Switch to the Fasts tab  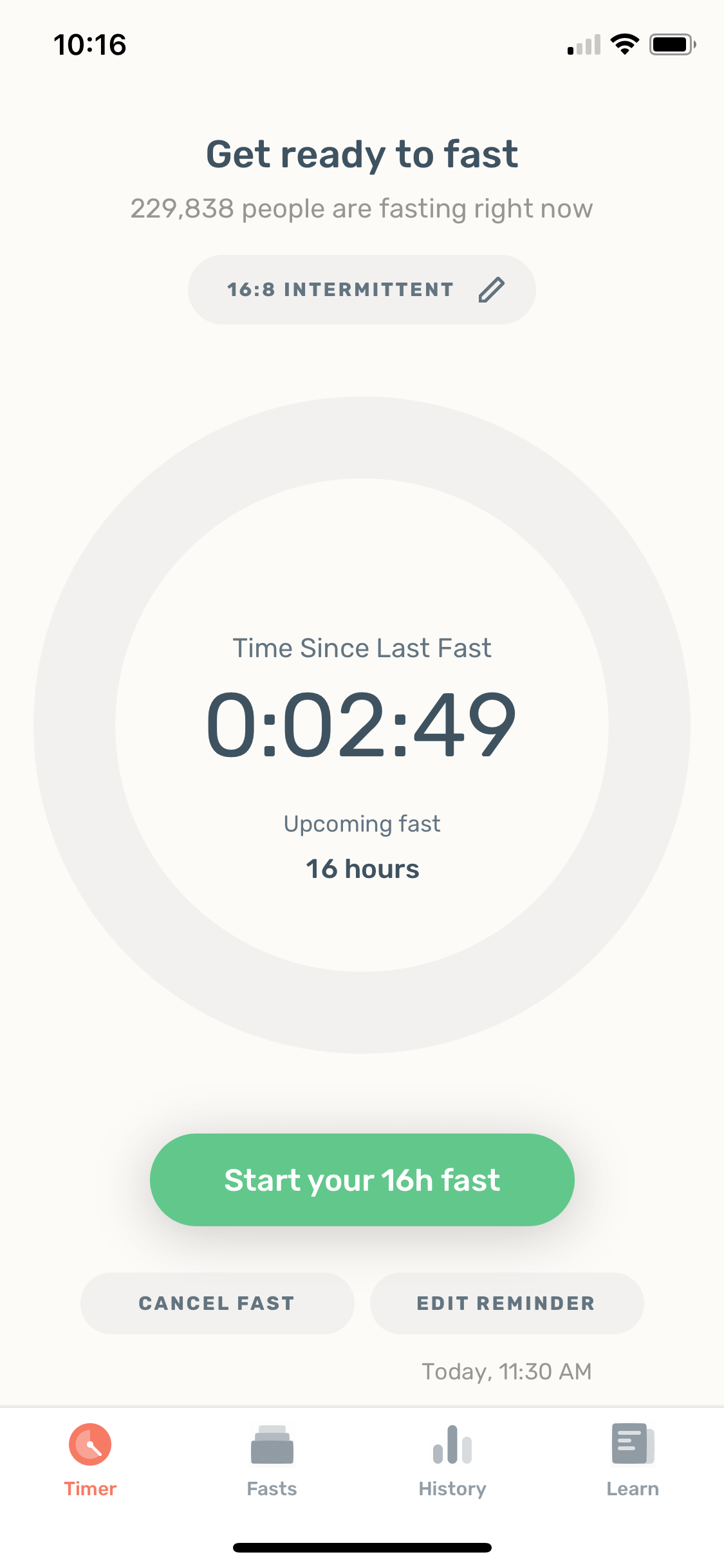(272, 1461)
